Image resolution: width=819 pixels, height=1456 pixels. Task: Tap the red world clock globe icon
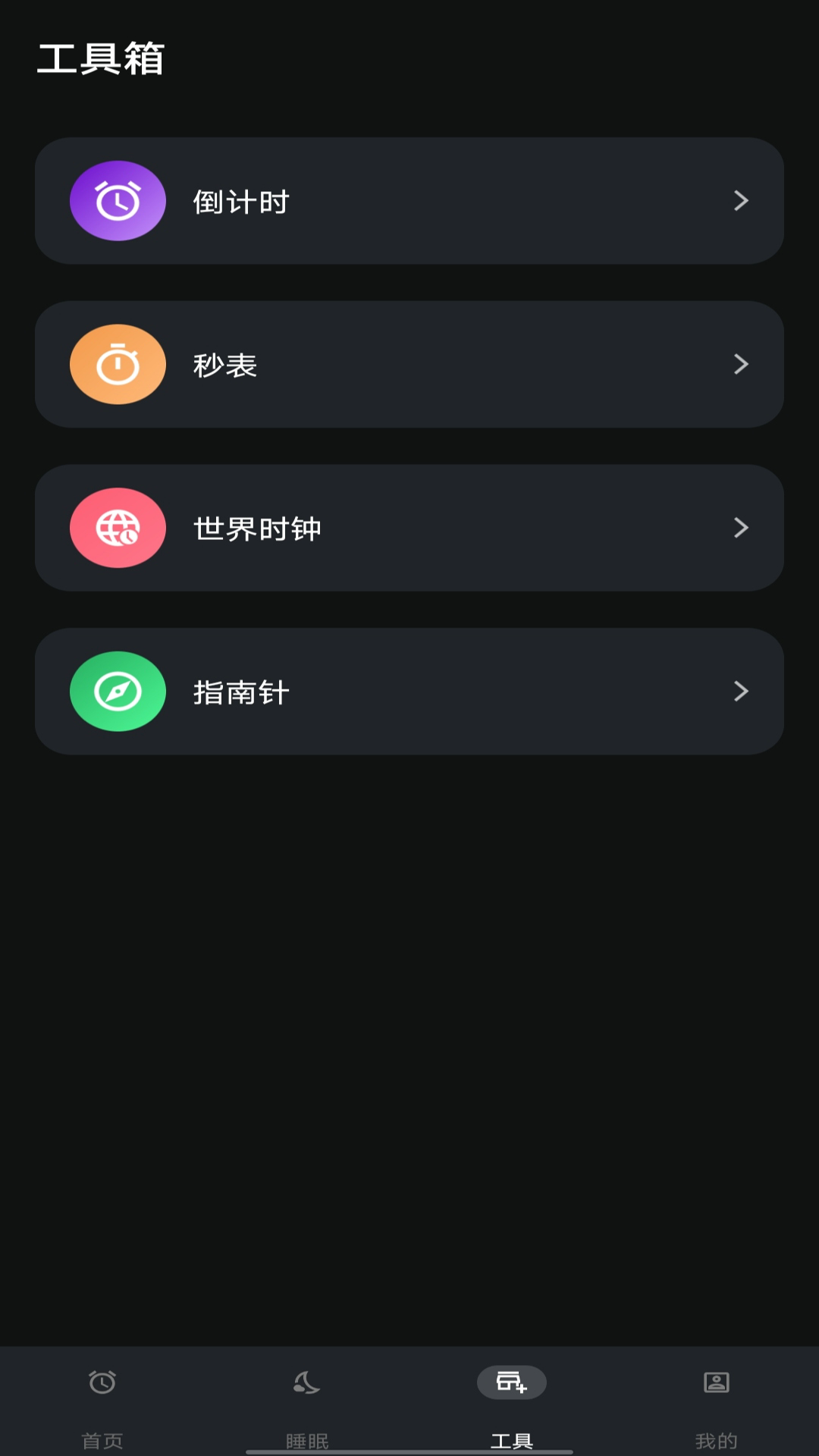pos(118,528)
